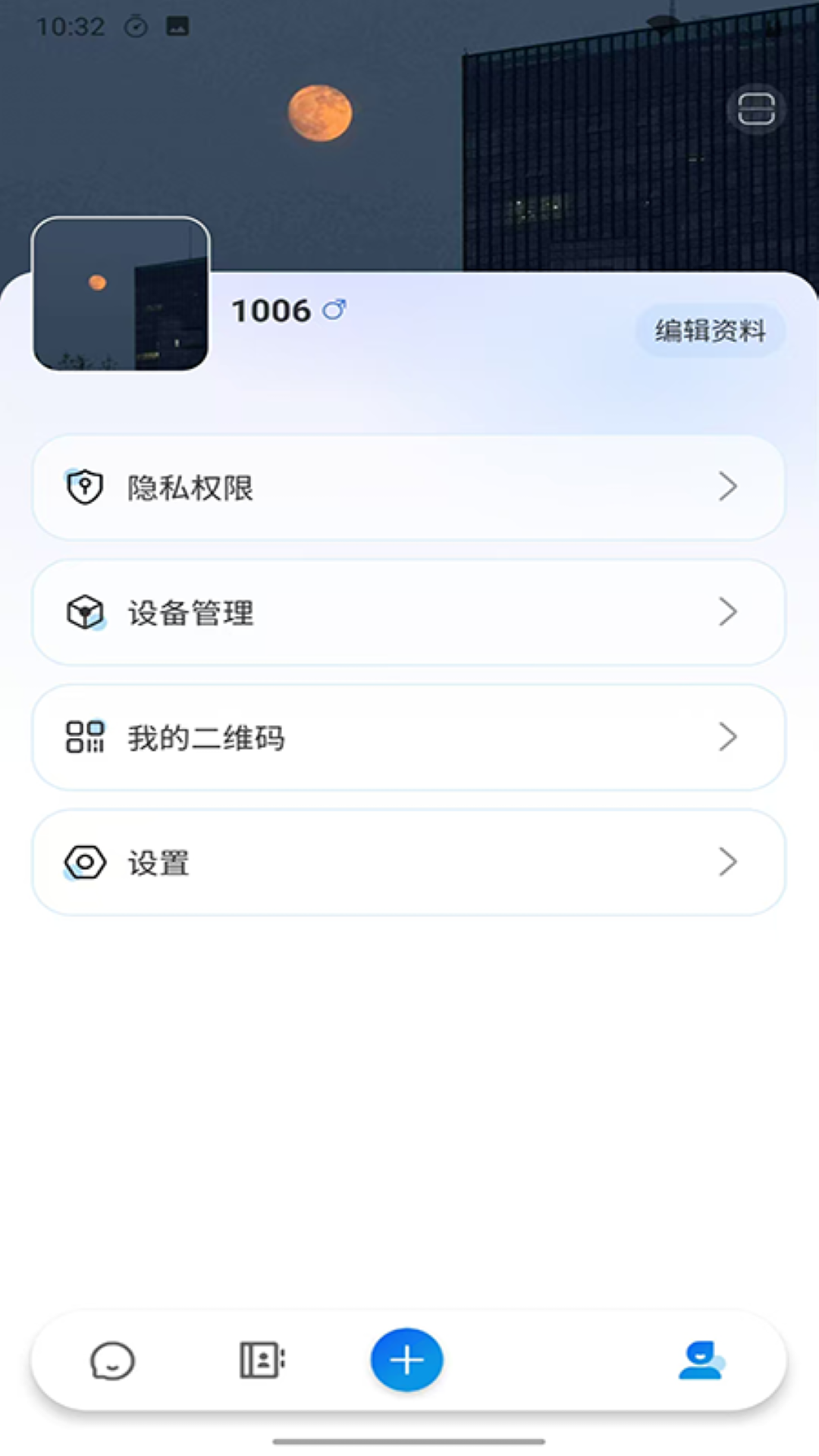
Task: Tap the blue plus button
Action: pyautogui.click(x=407, y=1360)
